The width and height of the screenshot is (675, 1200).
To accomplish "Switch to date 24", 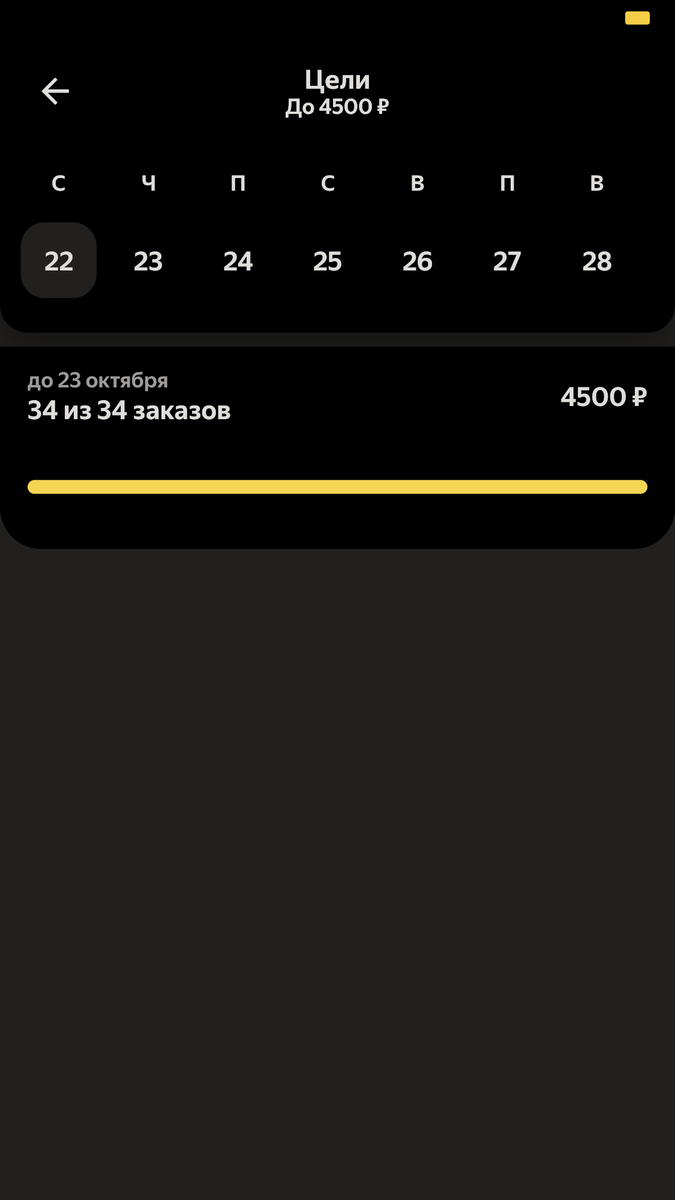I will point(238,261).
